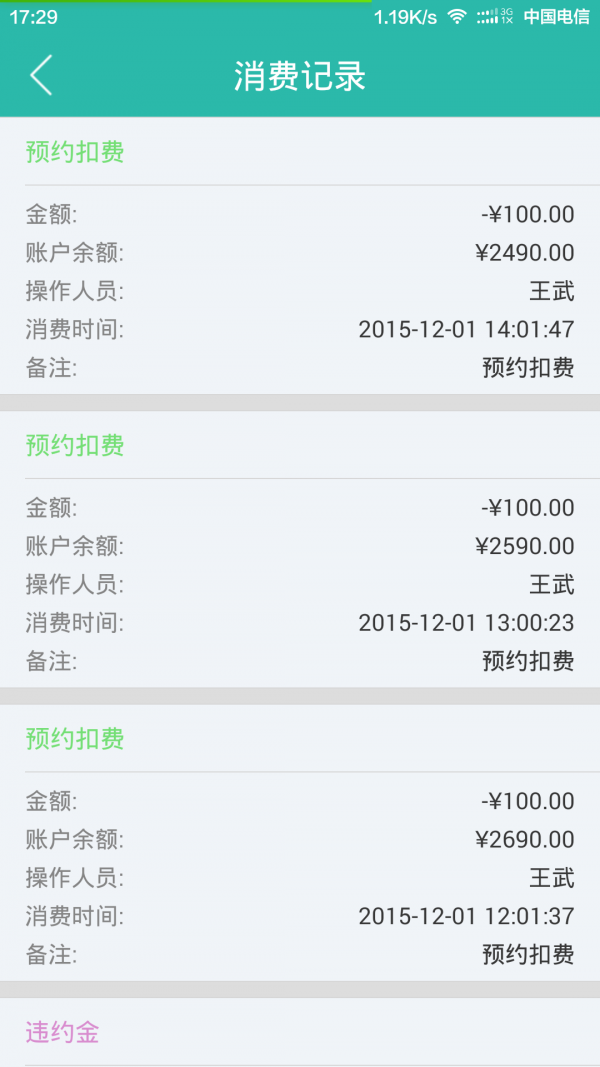The image size is (600, 1067).
Task: Go back from the 消费记录 page
Action: pos(41,75)
